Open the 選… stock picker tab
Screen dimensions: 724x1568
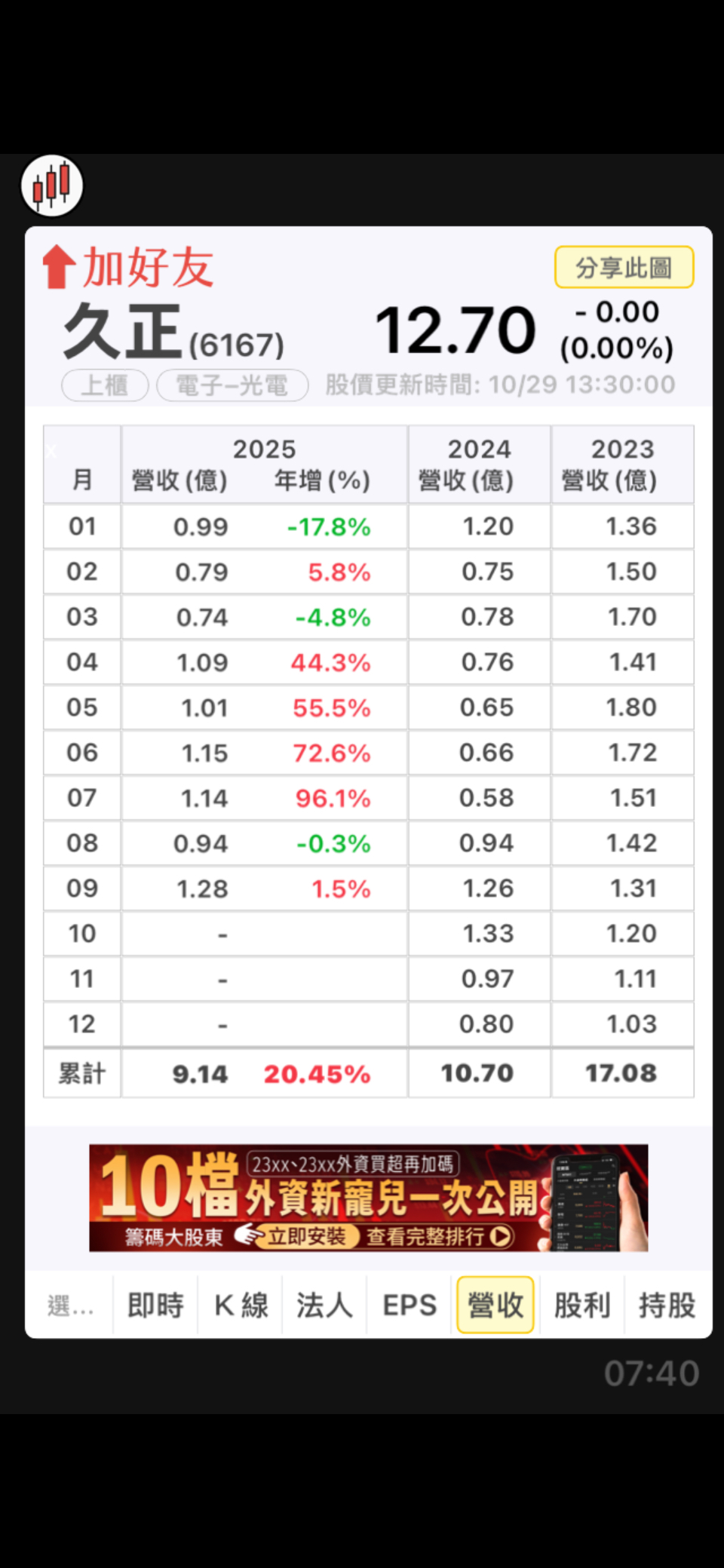(70, 1305)
